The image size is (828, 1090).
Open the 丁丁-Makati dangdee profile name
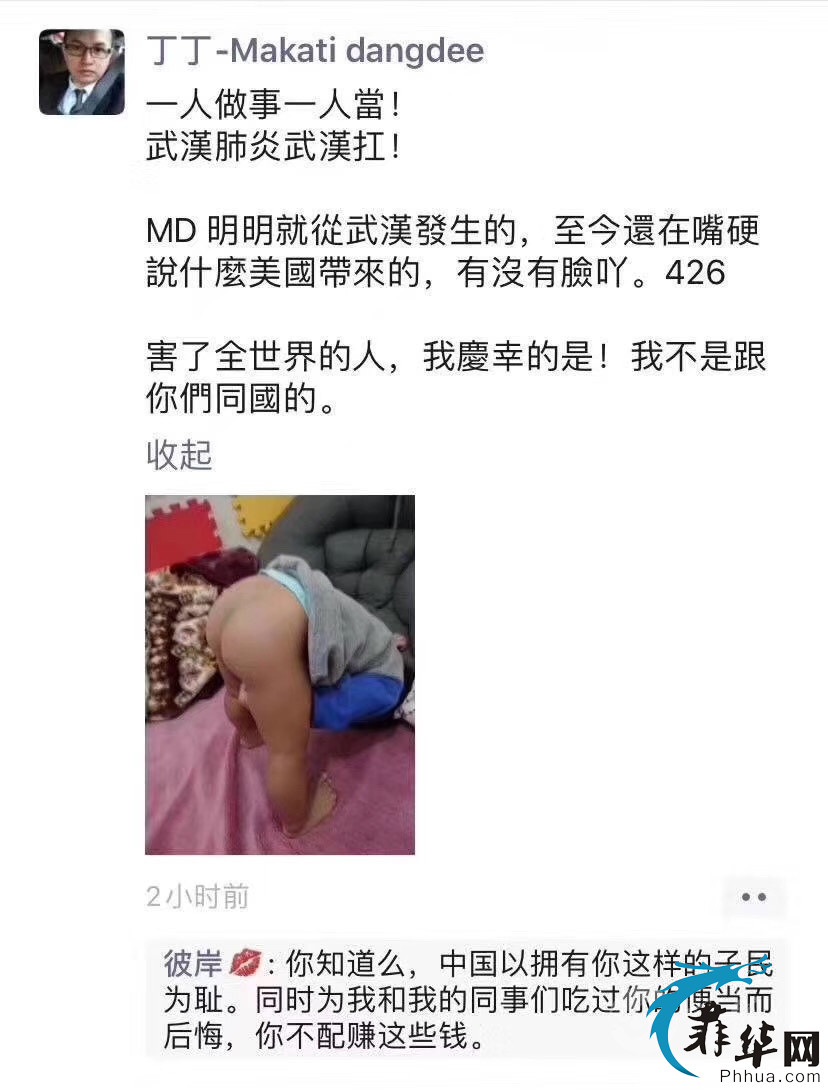315,50
